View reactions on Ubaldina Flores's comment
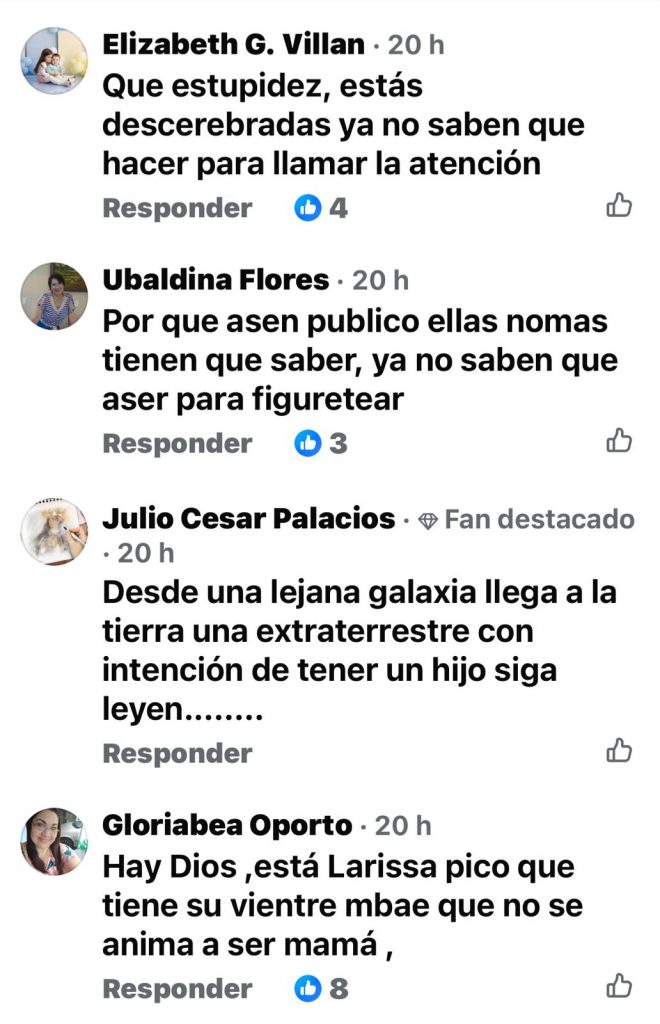Image resolution: width=660 pixels, height=1024 pixels. click(321, 443)
